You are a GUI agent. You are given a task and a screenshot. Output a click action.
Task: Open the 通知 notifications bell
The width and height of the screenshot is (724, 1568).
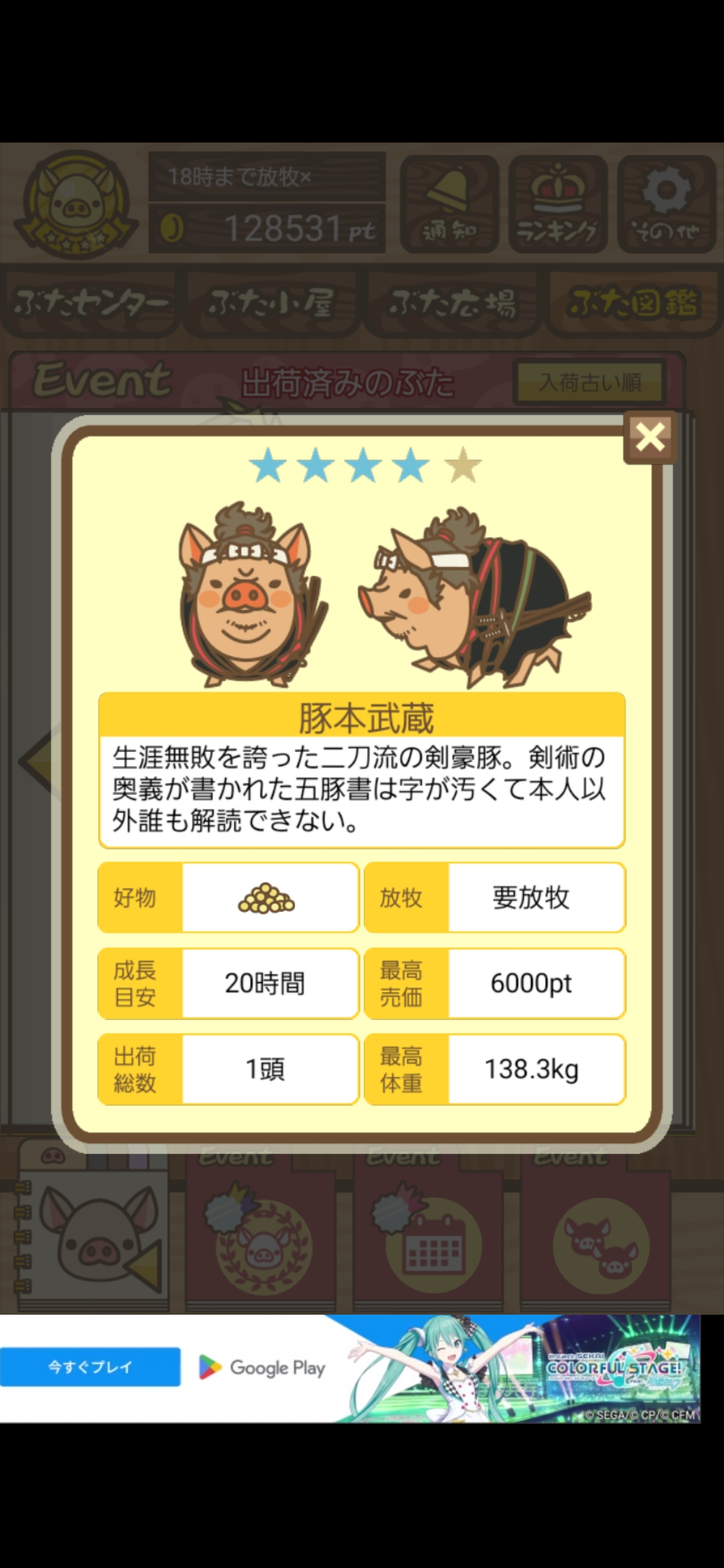pos(449,204)
